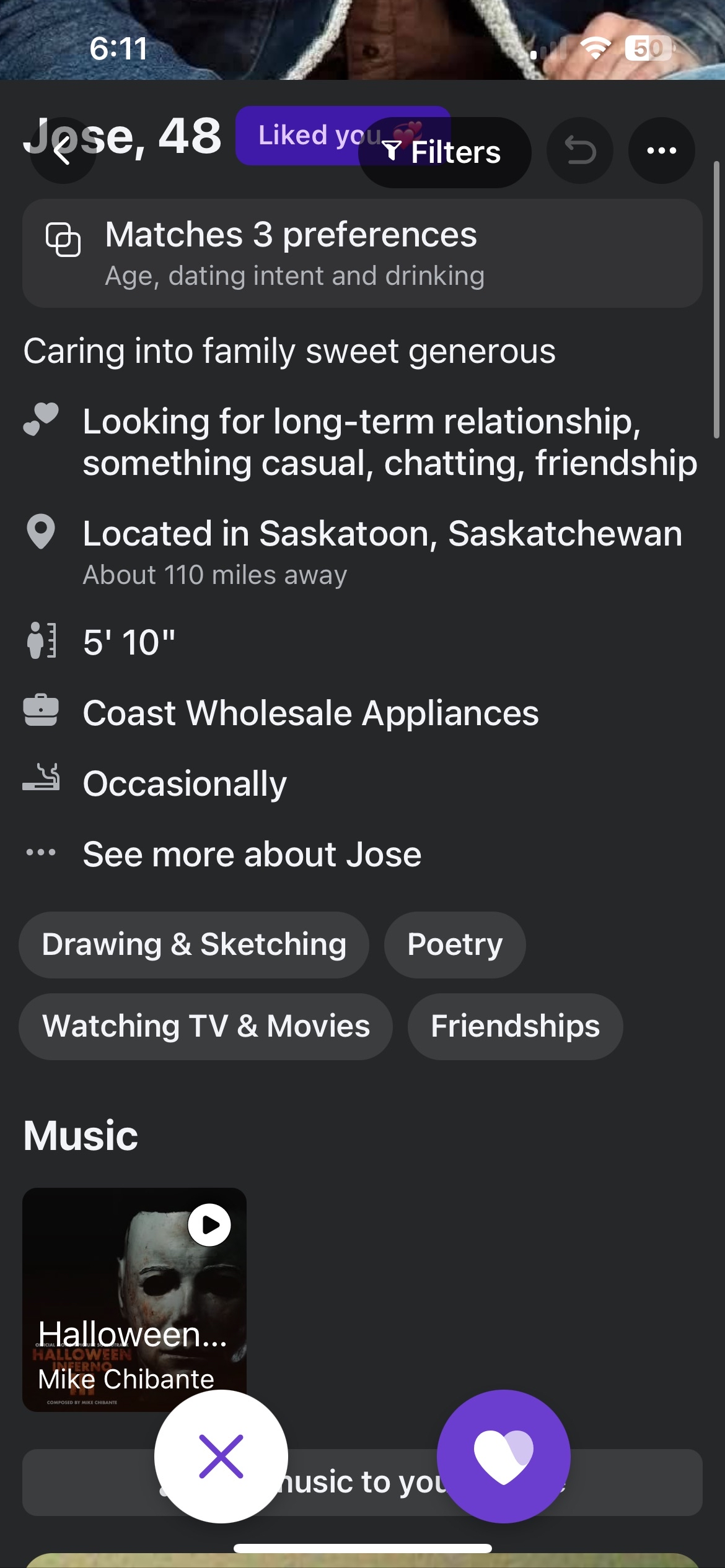Play the Halloween track by Mike Chibante

tap(209, 1224)
